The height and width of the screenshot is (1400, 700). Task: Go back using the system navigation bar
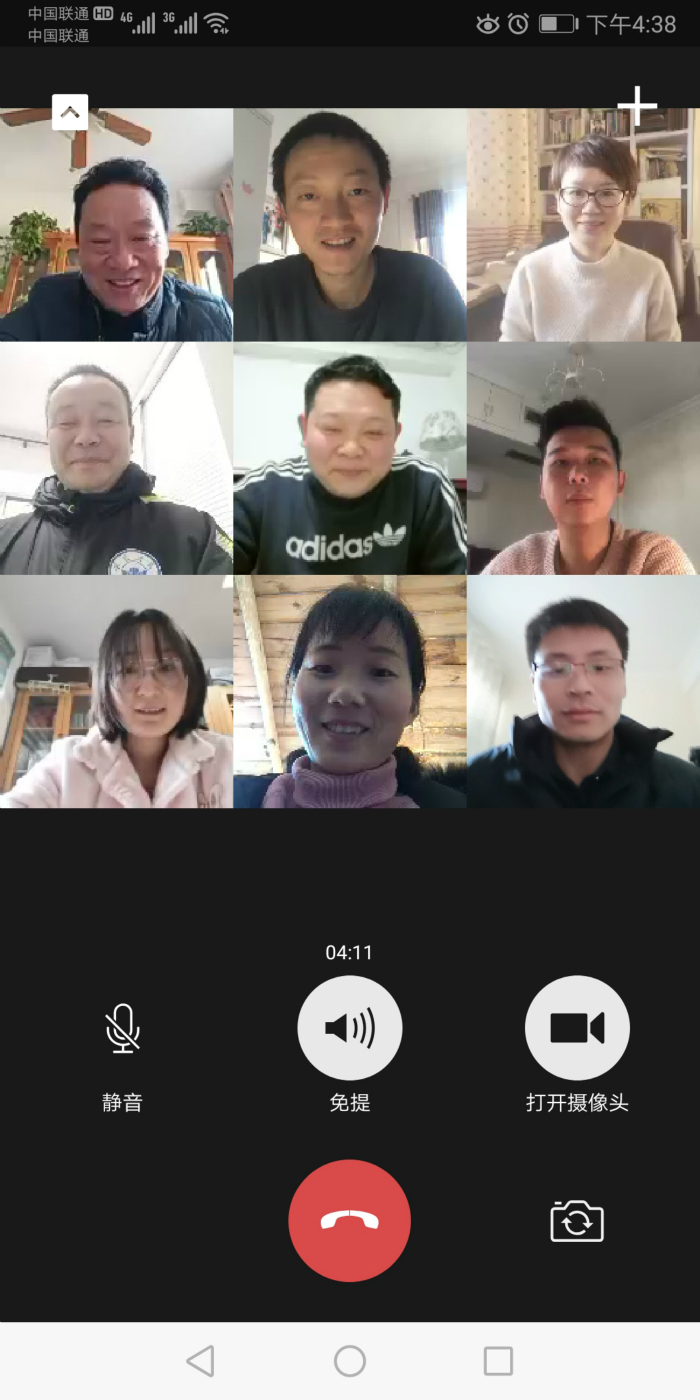(201, 1361)
